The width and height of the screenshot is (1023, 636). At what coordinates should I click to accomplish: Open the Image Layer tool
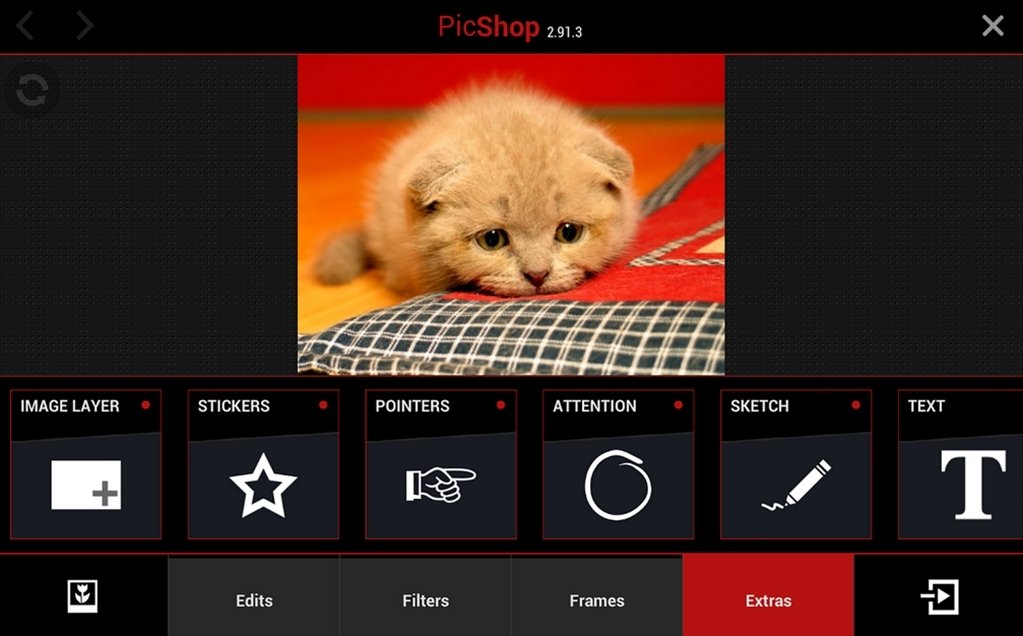coord(86,465)
